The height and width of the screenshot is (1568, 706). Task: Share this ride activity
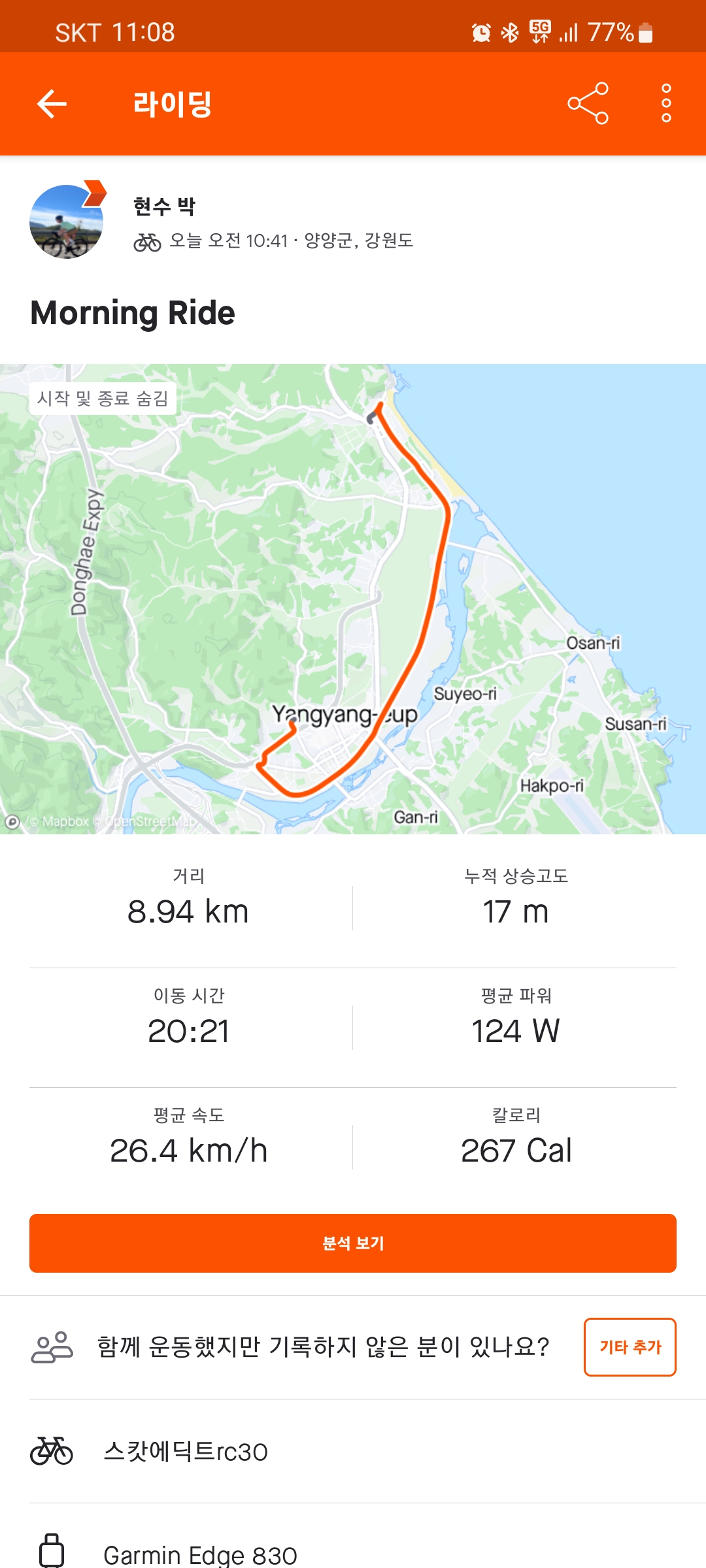(588, 104)
